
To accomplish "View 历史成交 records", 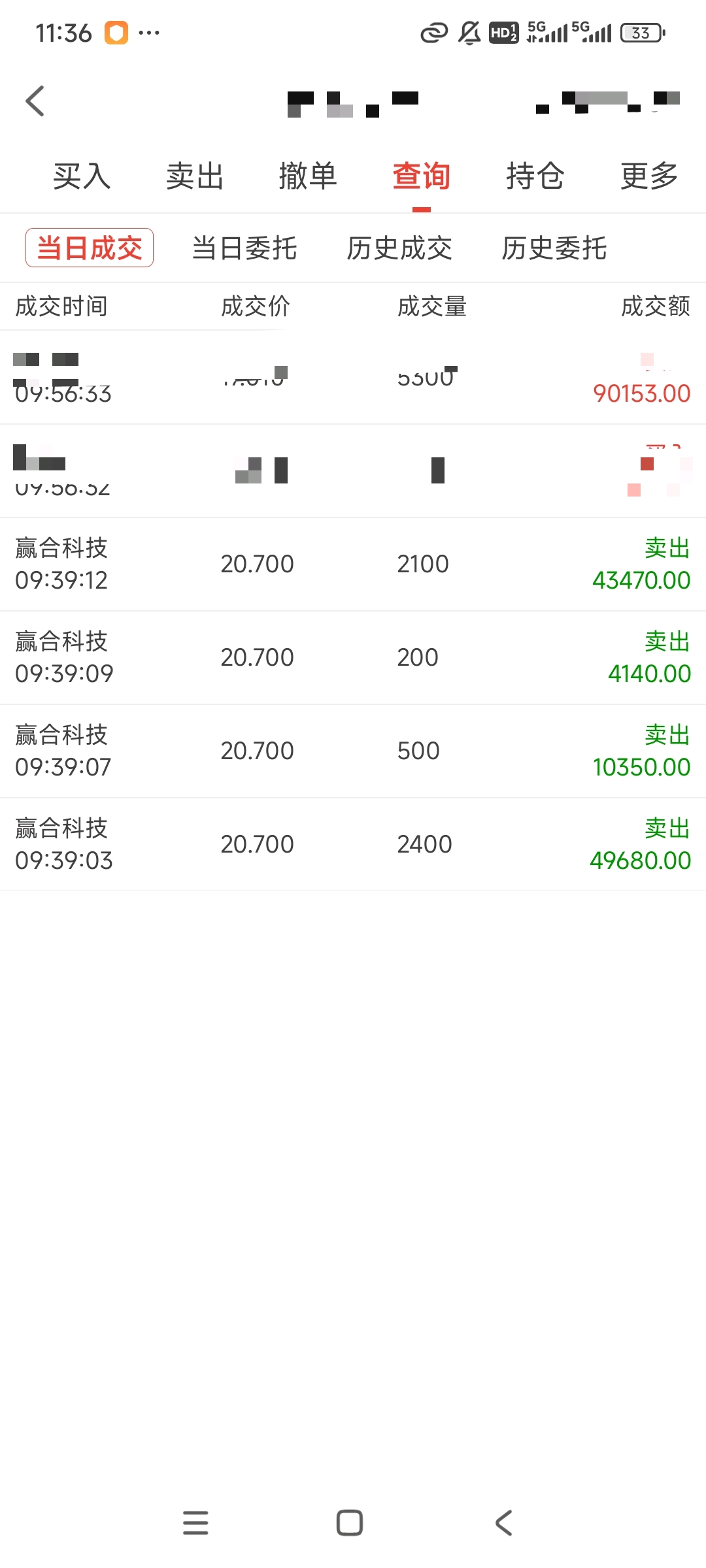I will [399, 248].
